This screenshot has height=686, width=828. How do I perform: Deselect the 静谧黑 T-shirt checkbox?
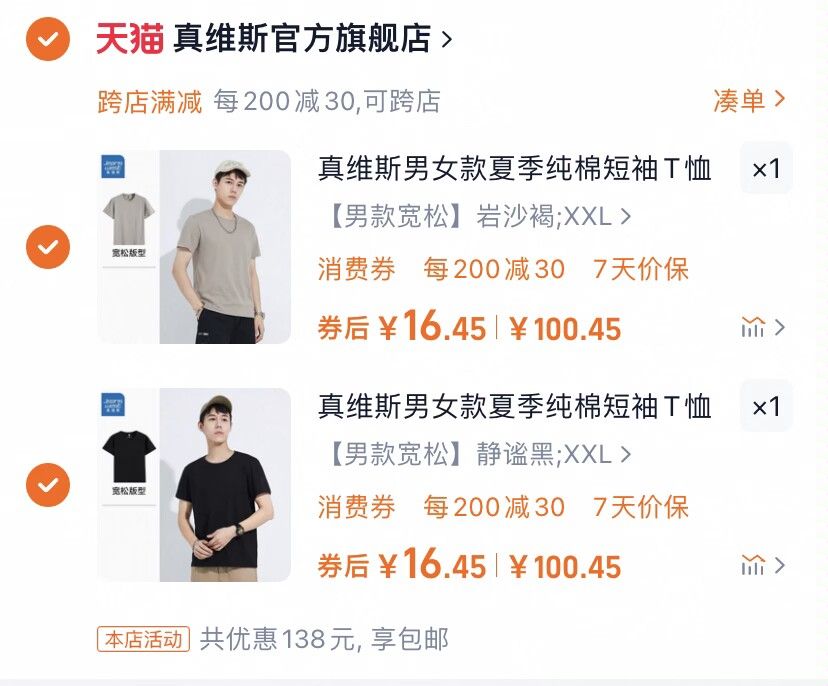(48, 485)
